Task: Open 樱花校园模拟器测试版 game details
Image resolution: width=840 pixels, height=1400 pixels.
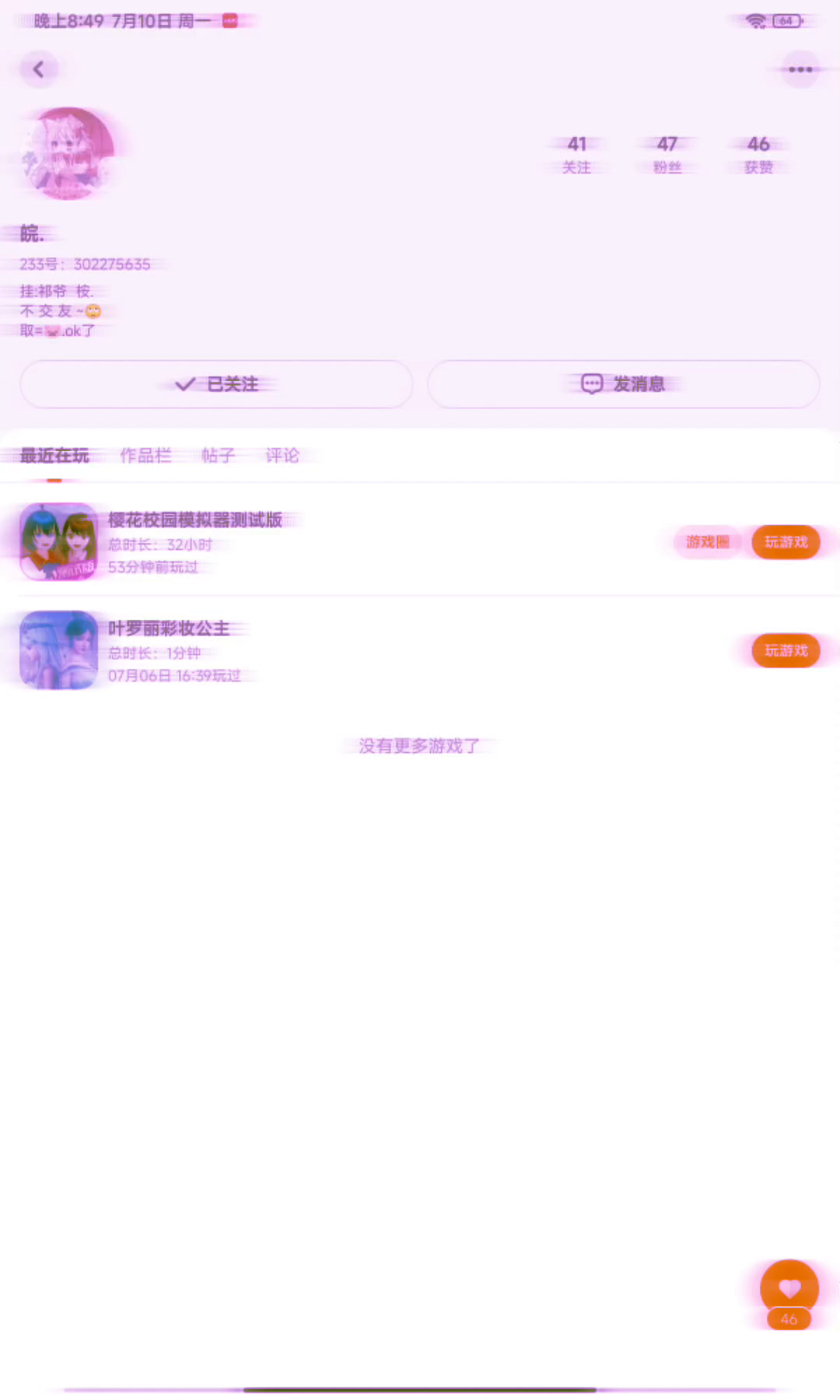Action: [x=194, y=520]
